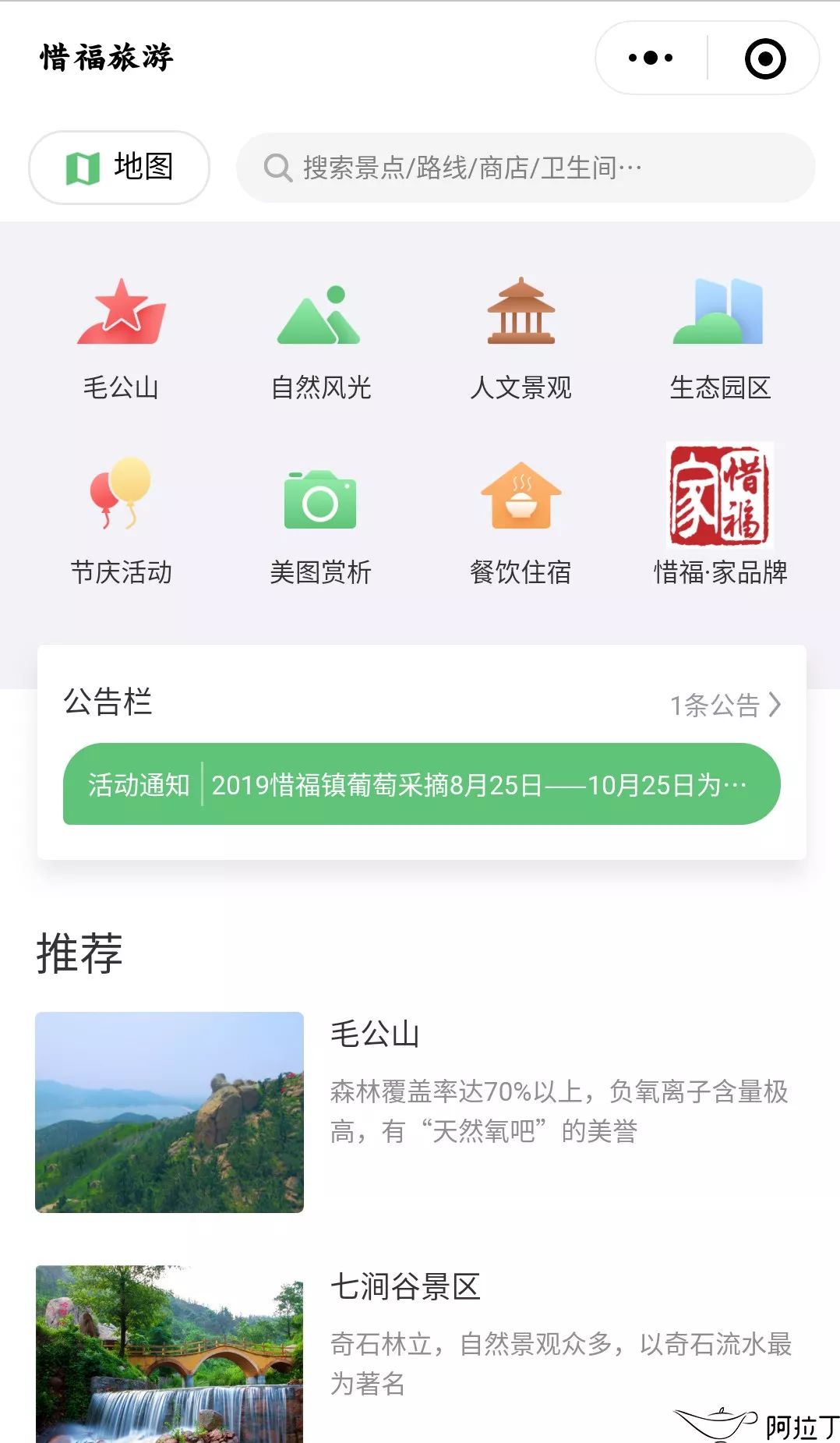Open the 惜福·家品牌 section
840x1443 pixels.
pos(719,515)
